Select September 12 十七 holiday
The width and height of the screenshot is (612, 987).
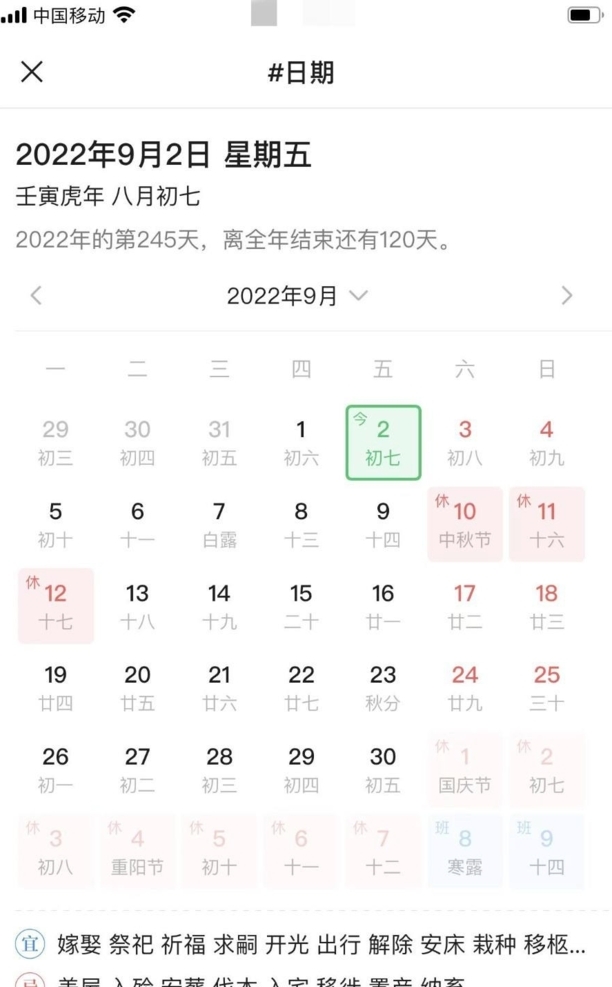coord(56,606)
